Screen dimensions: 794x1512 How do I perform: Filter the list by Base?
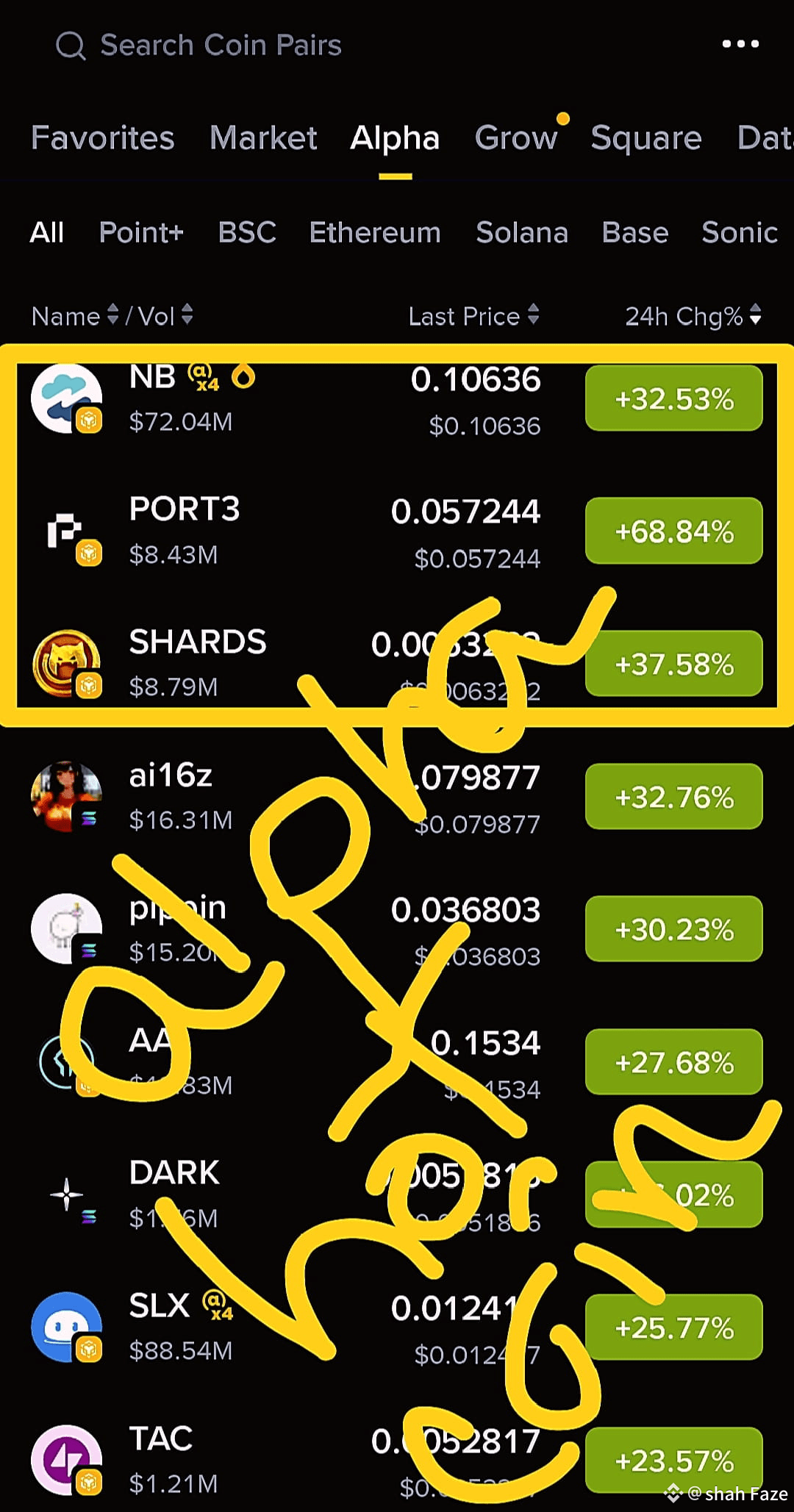pos(635,232)
